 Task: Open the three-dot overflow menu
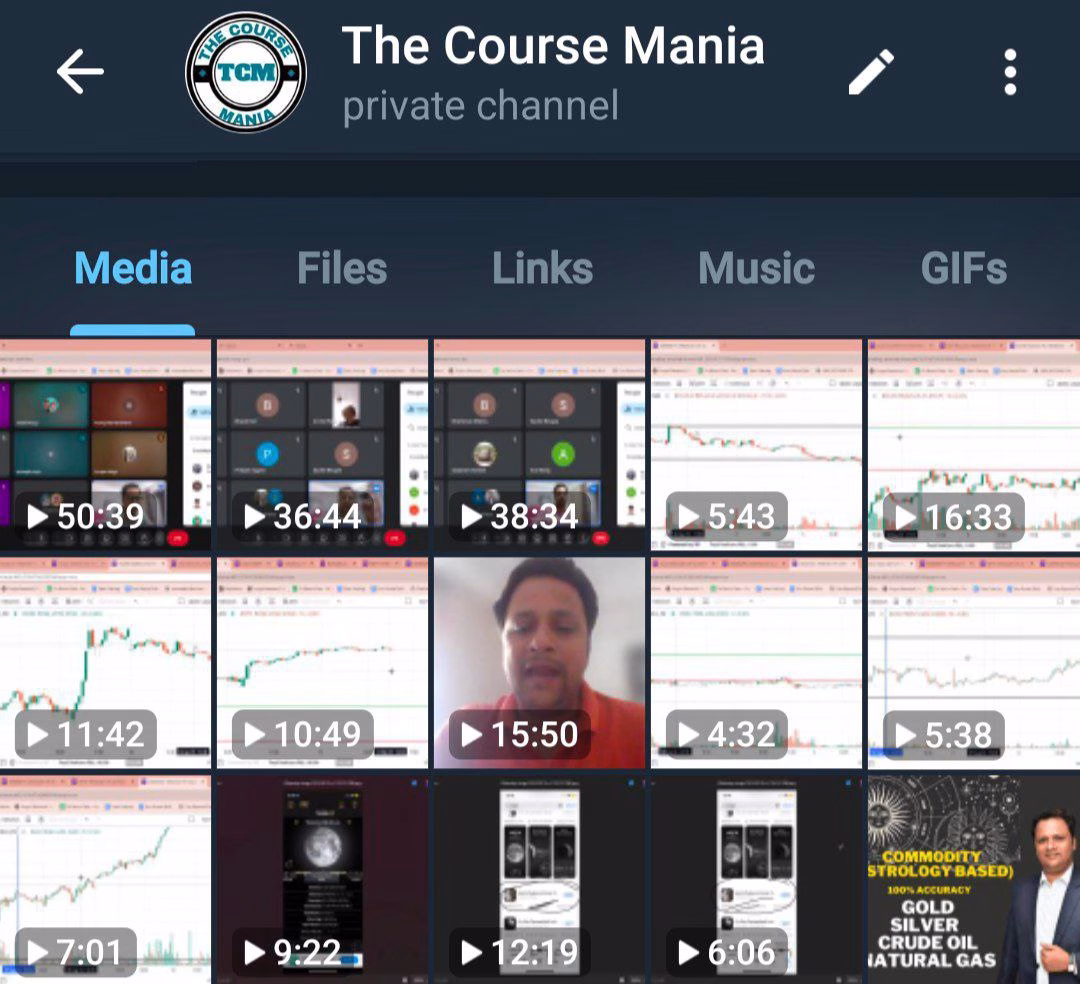(x=1010, y=72)
